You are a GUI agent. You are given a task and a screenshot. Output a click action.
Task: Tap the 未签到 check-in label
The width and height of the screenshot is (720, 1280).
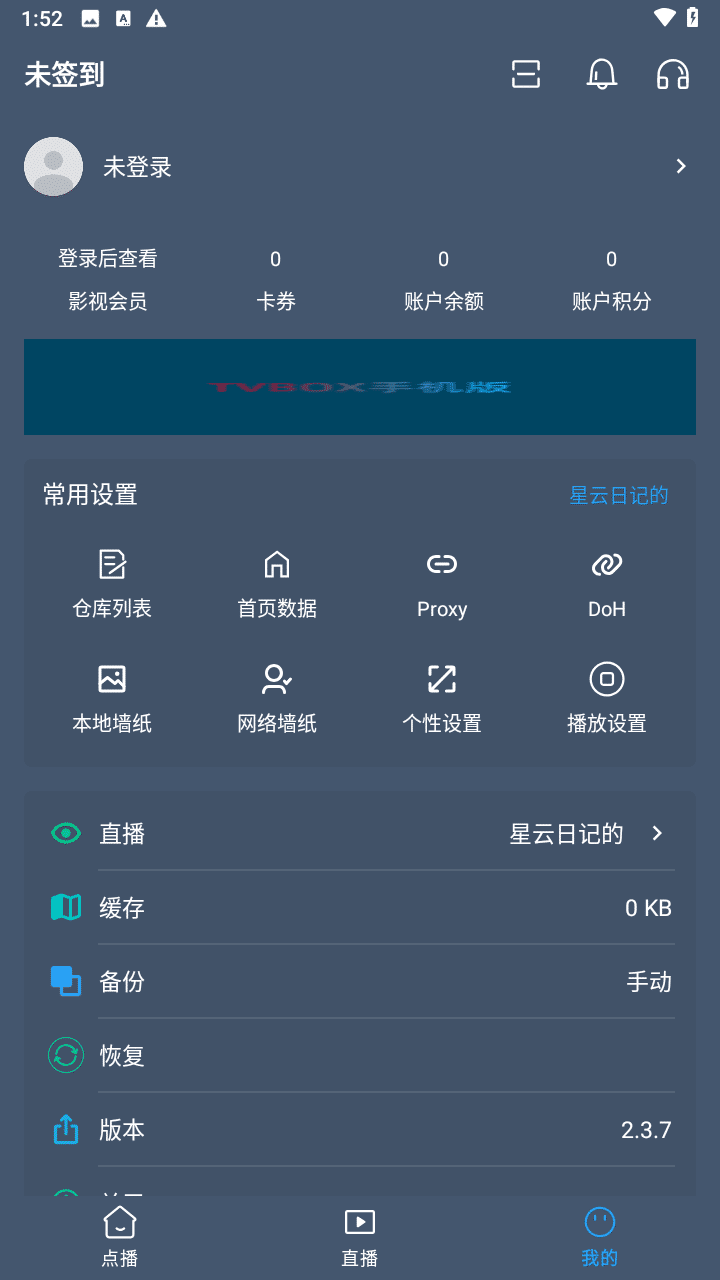pos(65,75)
